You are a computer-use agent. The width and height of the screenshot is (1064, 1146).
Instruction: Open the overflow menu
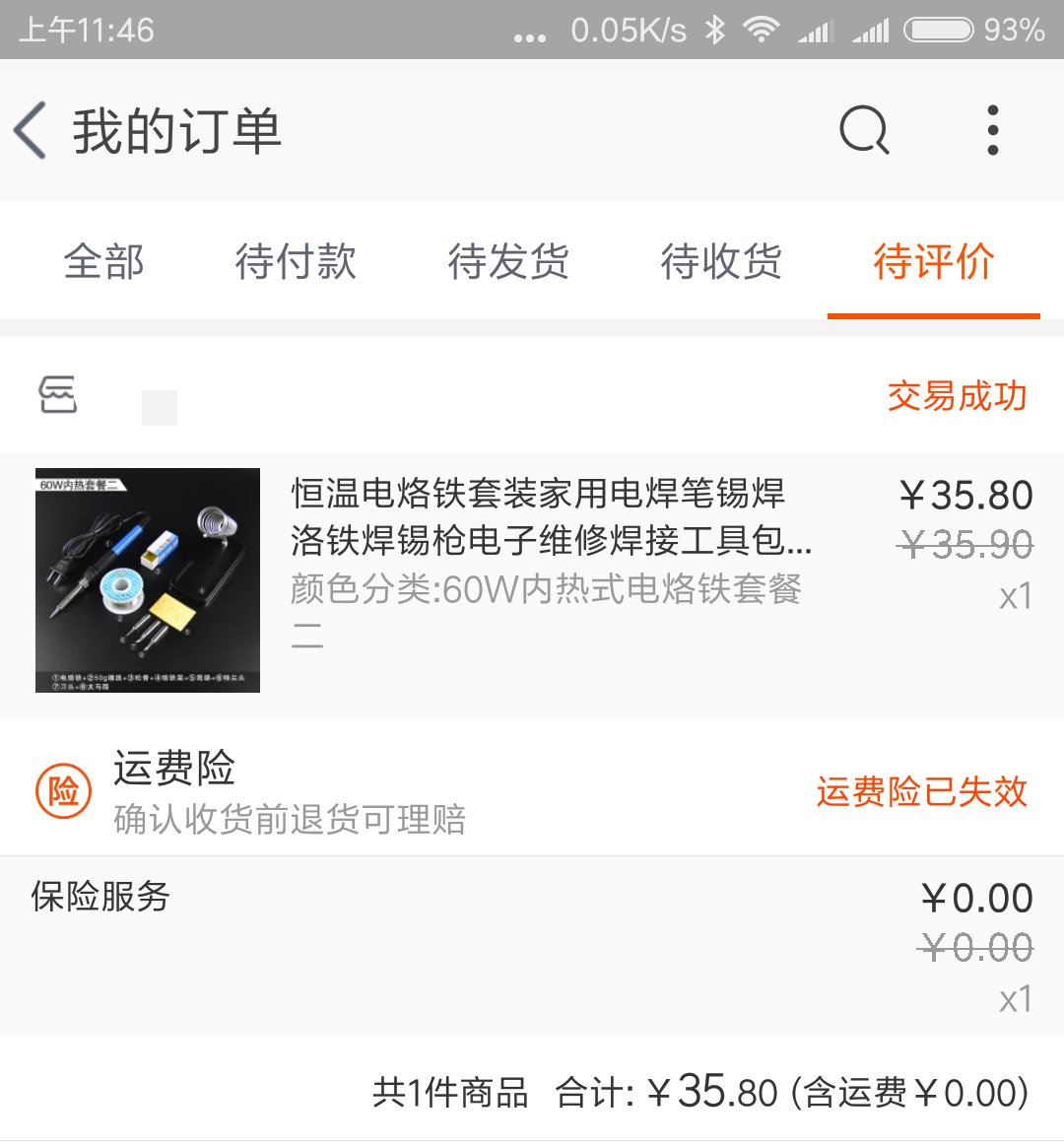[x=992, y=131]
